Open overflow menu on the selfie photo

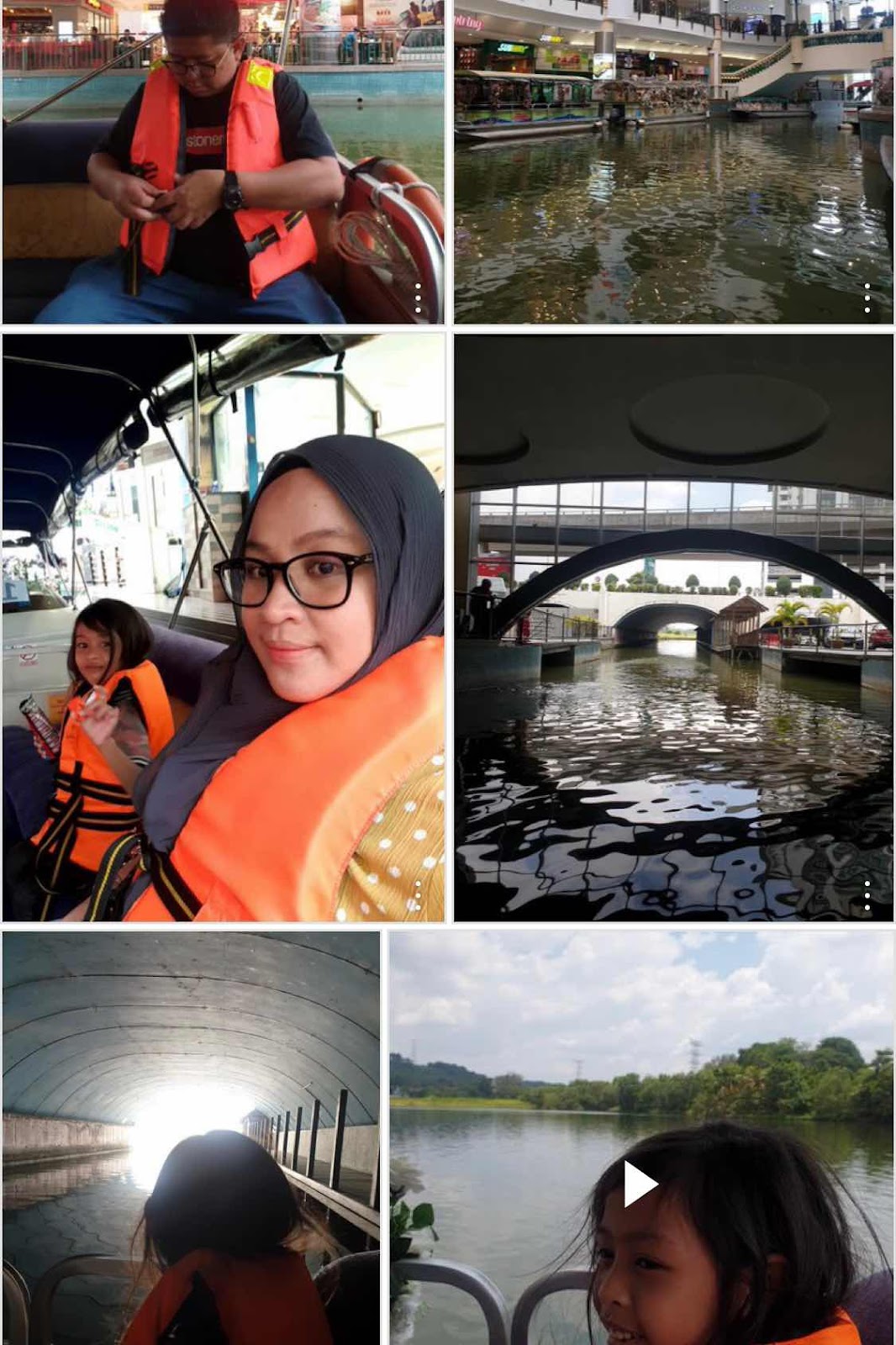click(x=418, y=896)
